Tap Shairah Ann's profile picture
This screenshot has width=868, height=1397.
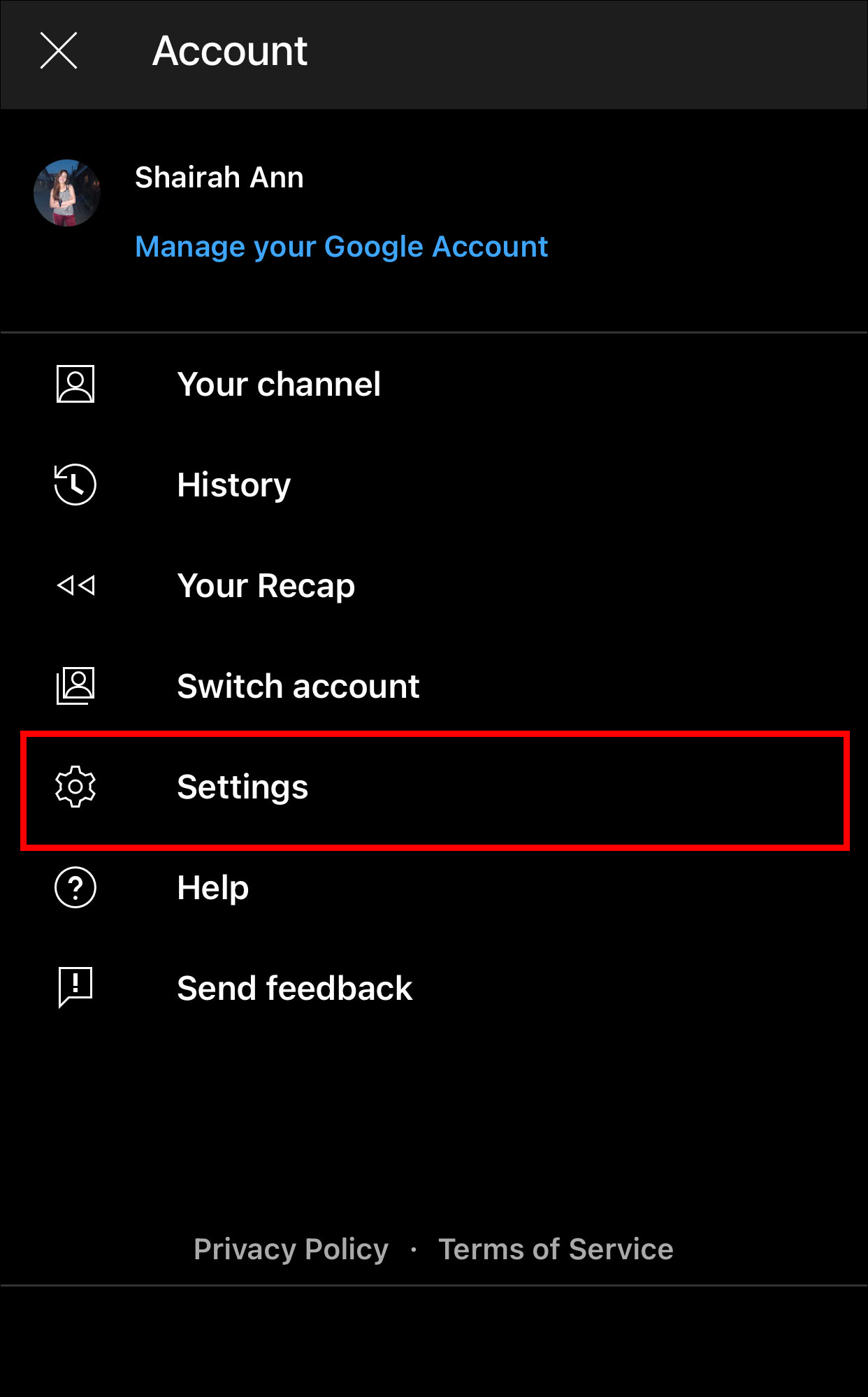tap(67, 193)
